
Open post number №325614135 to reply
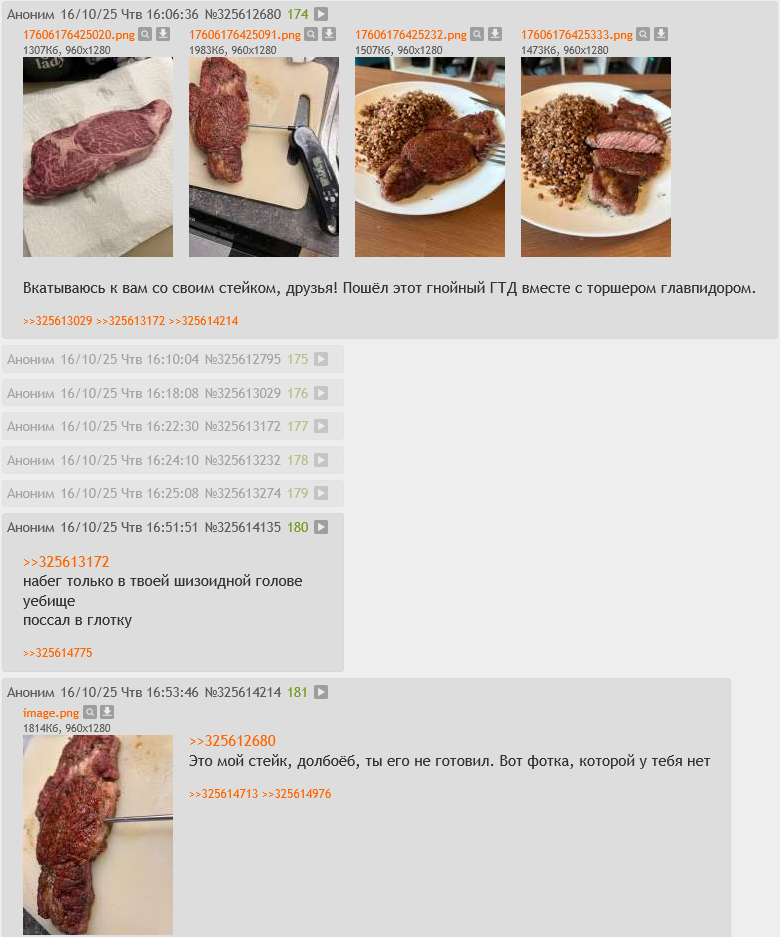click(x=242, y=527)
